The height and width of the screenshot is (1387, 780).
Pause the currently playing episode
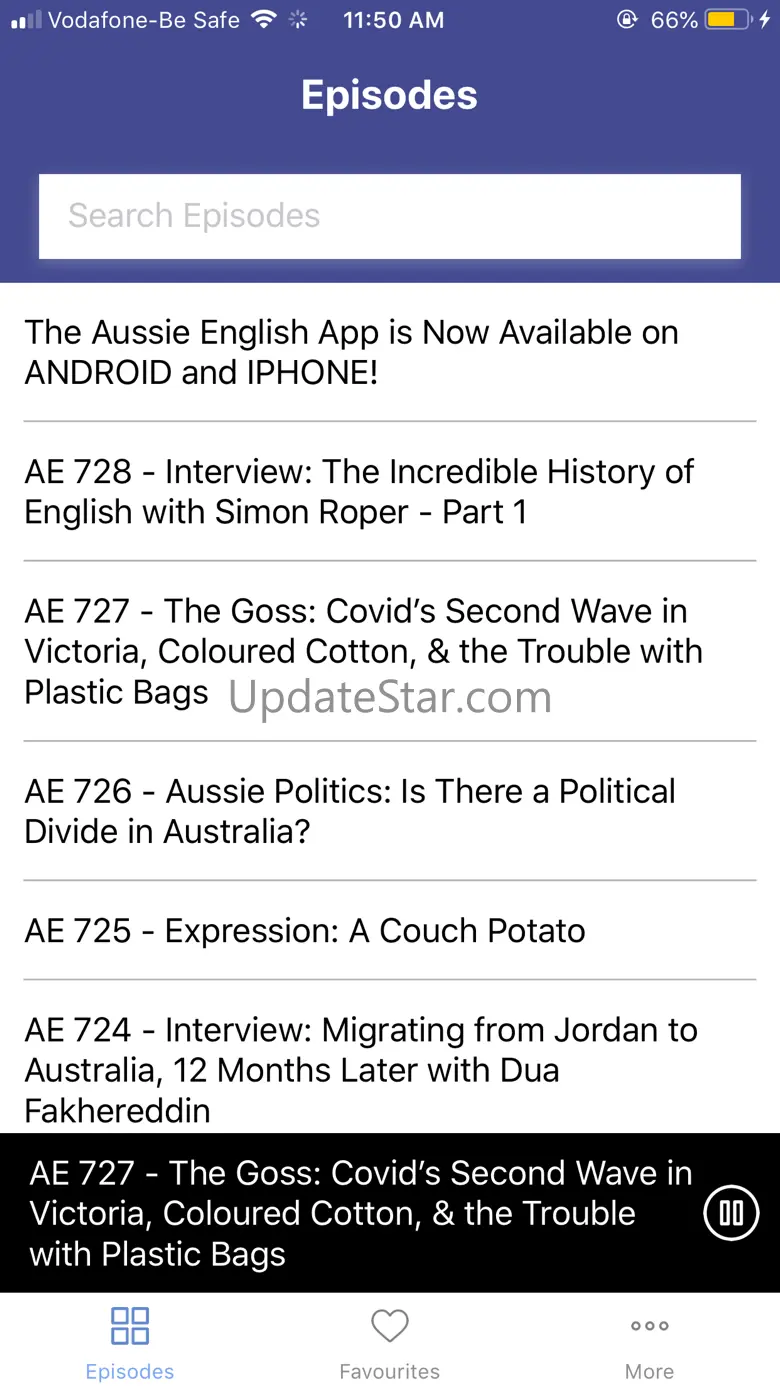(731, 1213)
